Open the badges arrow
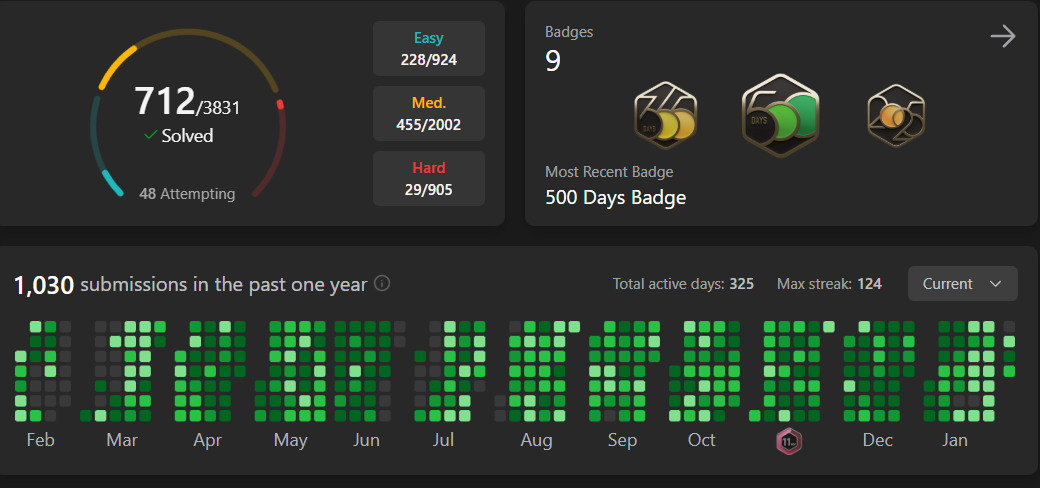This screenshot has height=488, width=1040. click(x=1002, y=37)
